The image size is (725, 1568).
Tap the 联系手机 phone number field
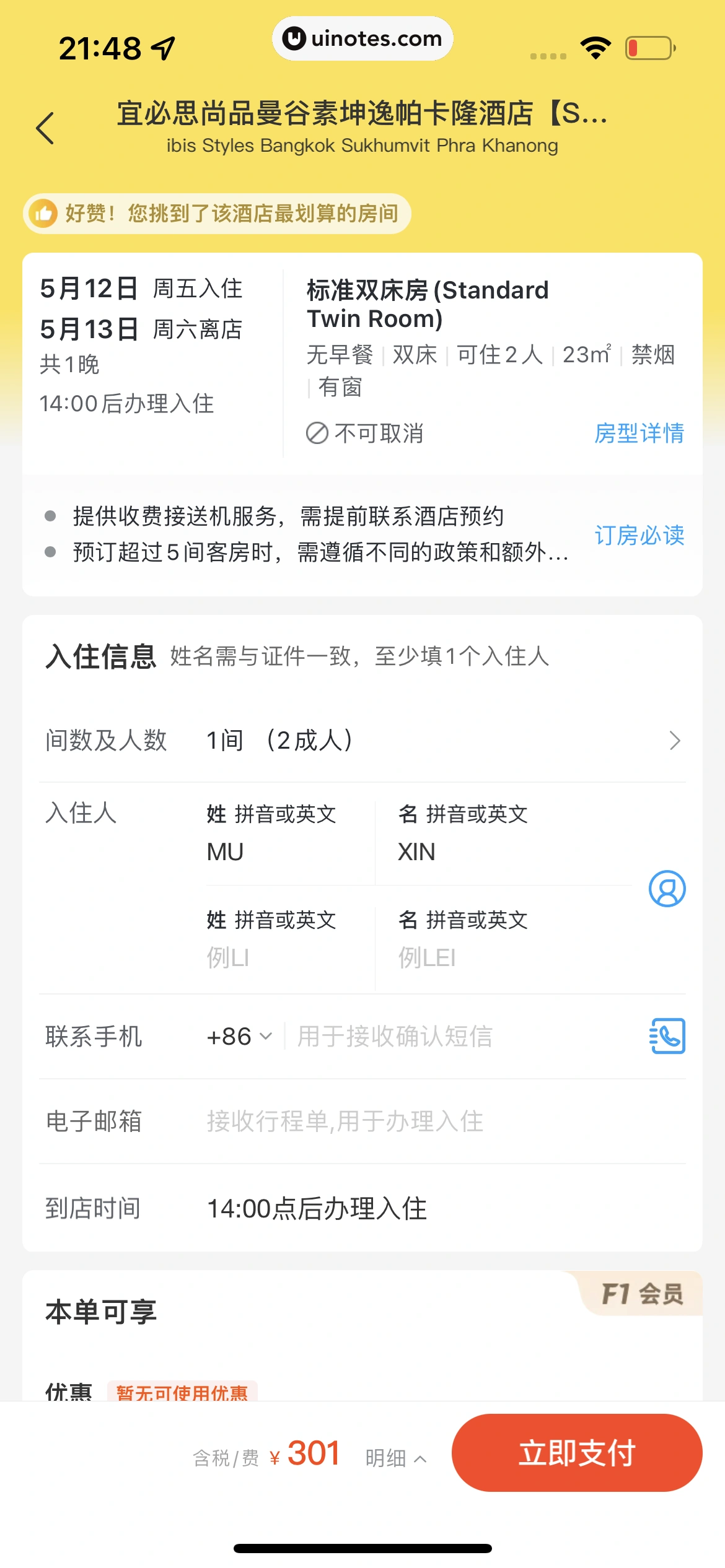coord(459,1037)
